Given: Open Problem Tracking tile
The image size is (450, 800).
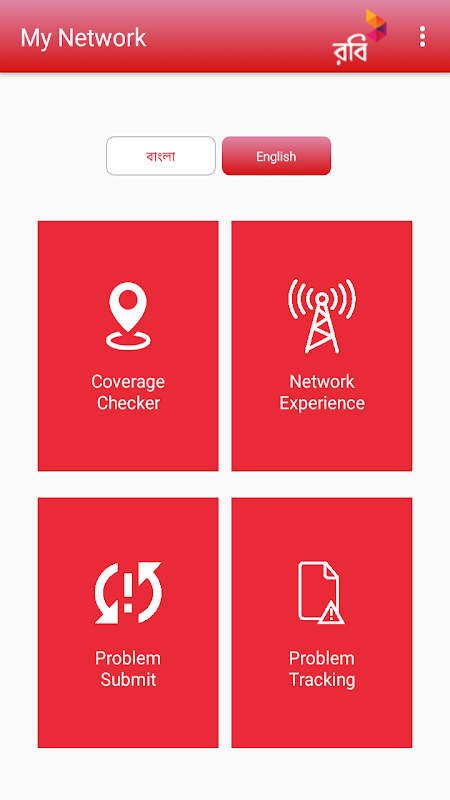Looking at the screenshot, I should [321, 622].
